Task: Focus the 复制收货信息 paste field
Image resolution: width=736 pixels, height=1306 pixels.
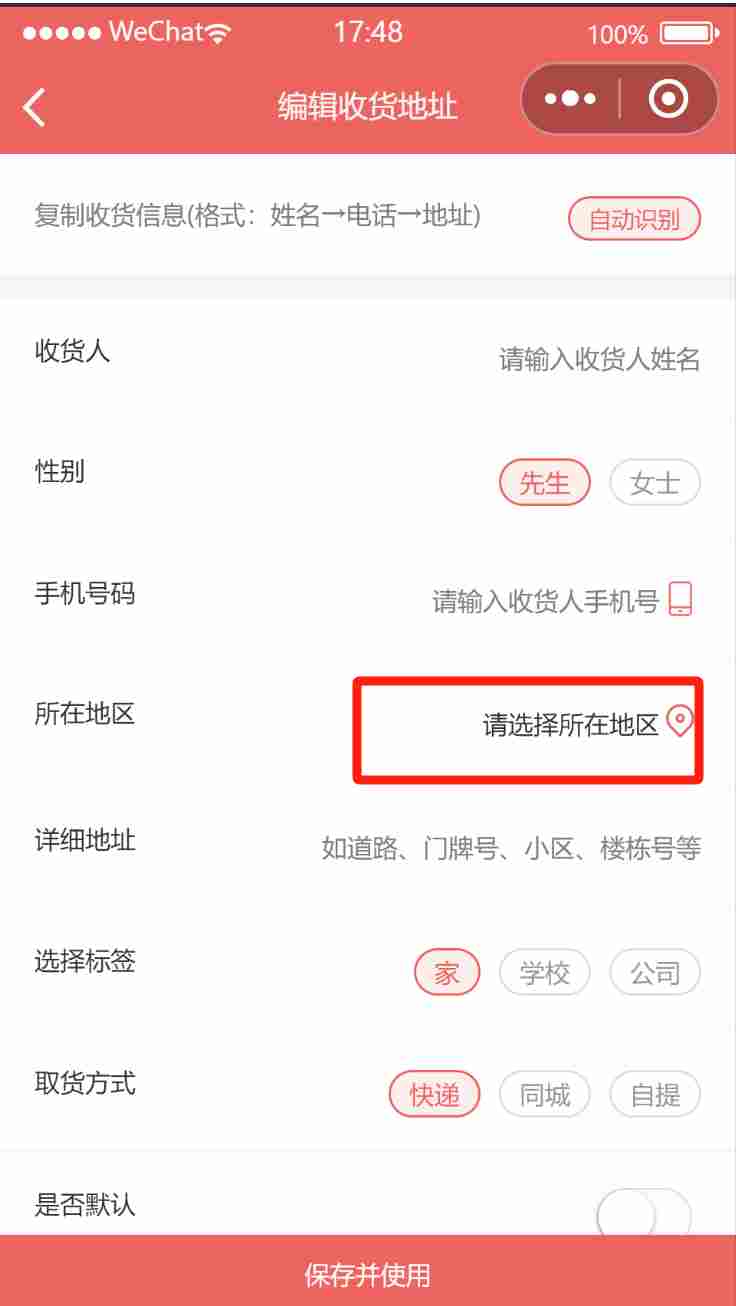Action: [258, 215]
